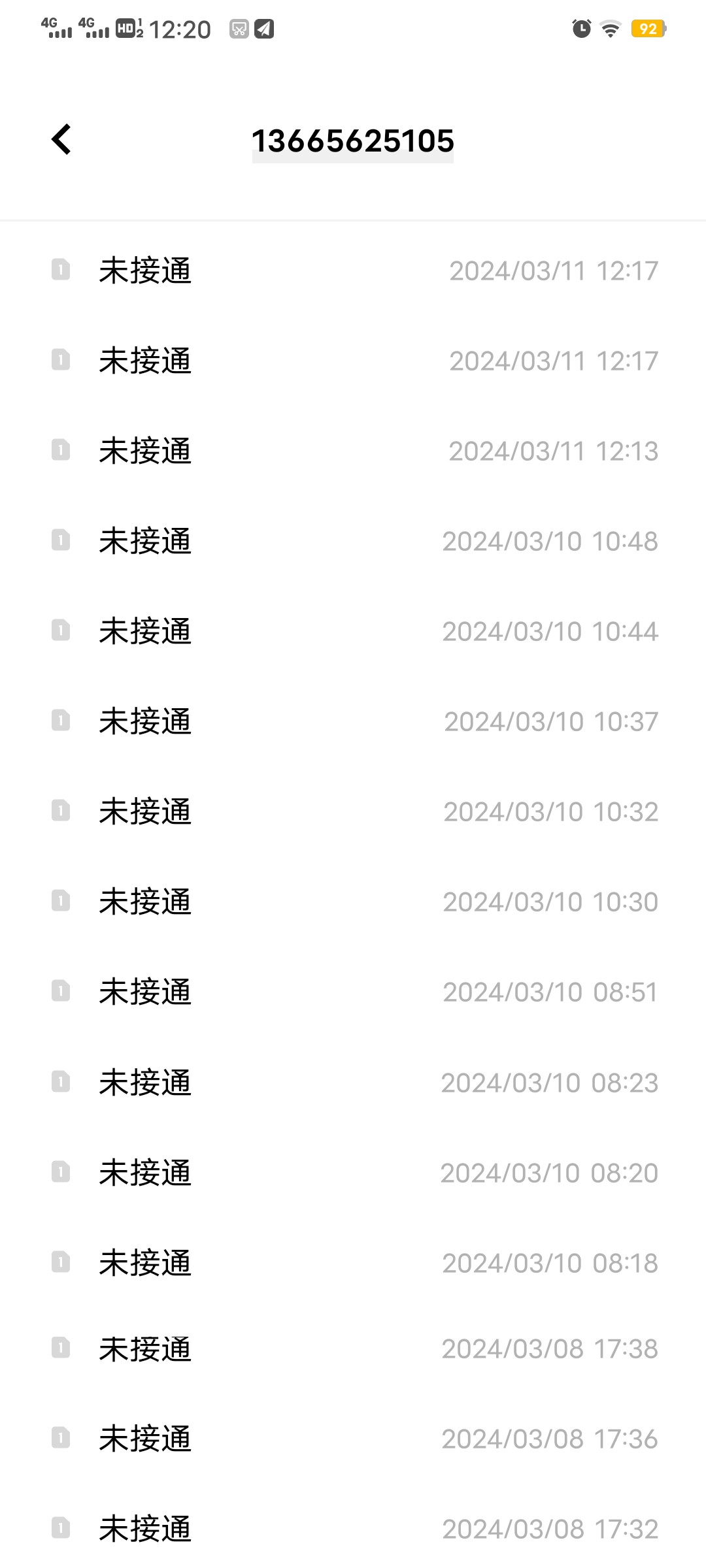
Task: Tap the 2024/03/10 08:20 call row
Action: point(353,1173)
